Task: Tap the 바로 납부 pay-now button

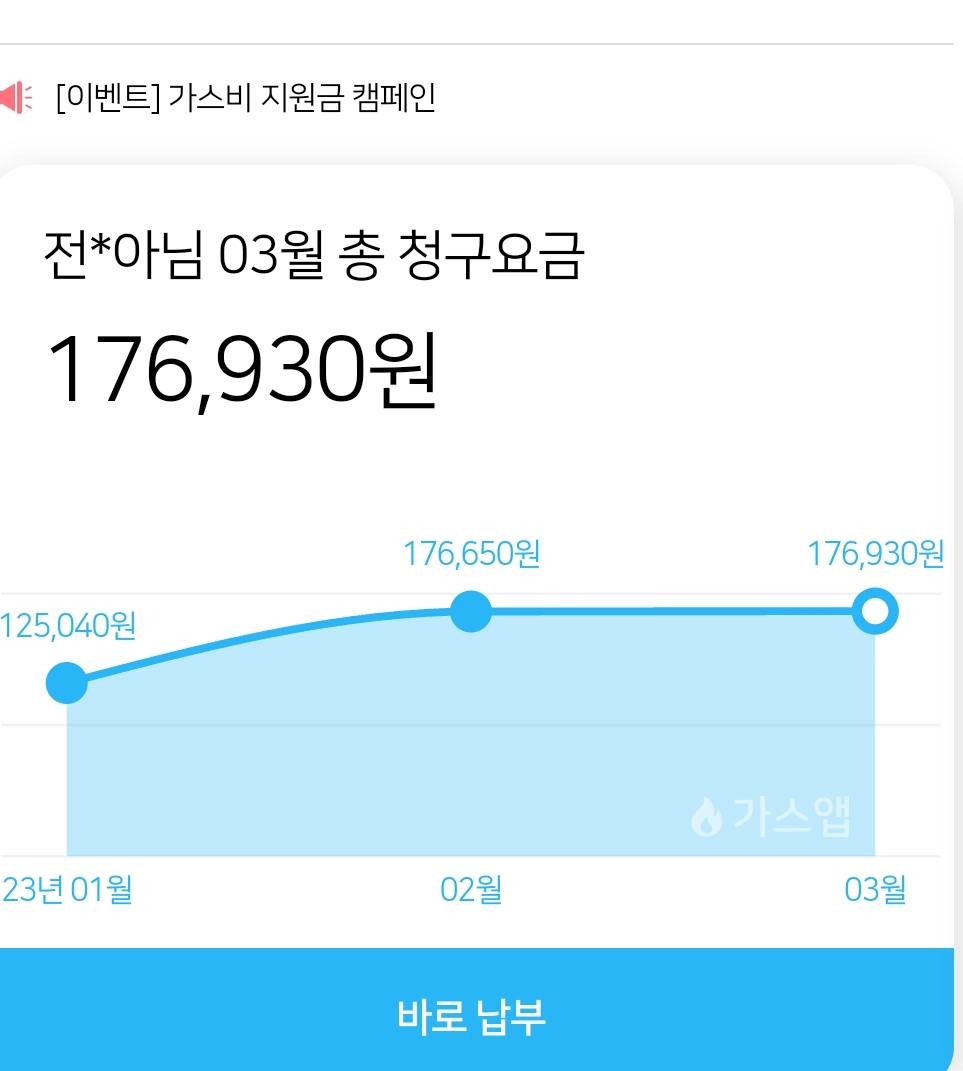Action: tap(471, 1015)
